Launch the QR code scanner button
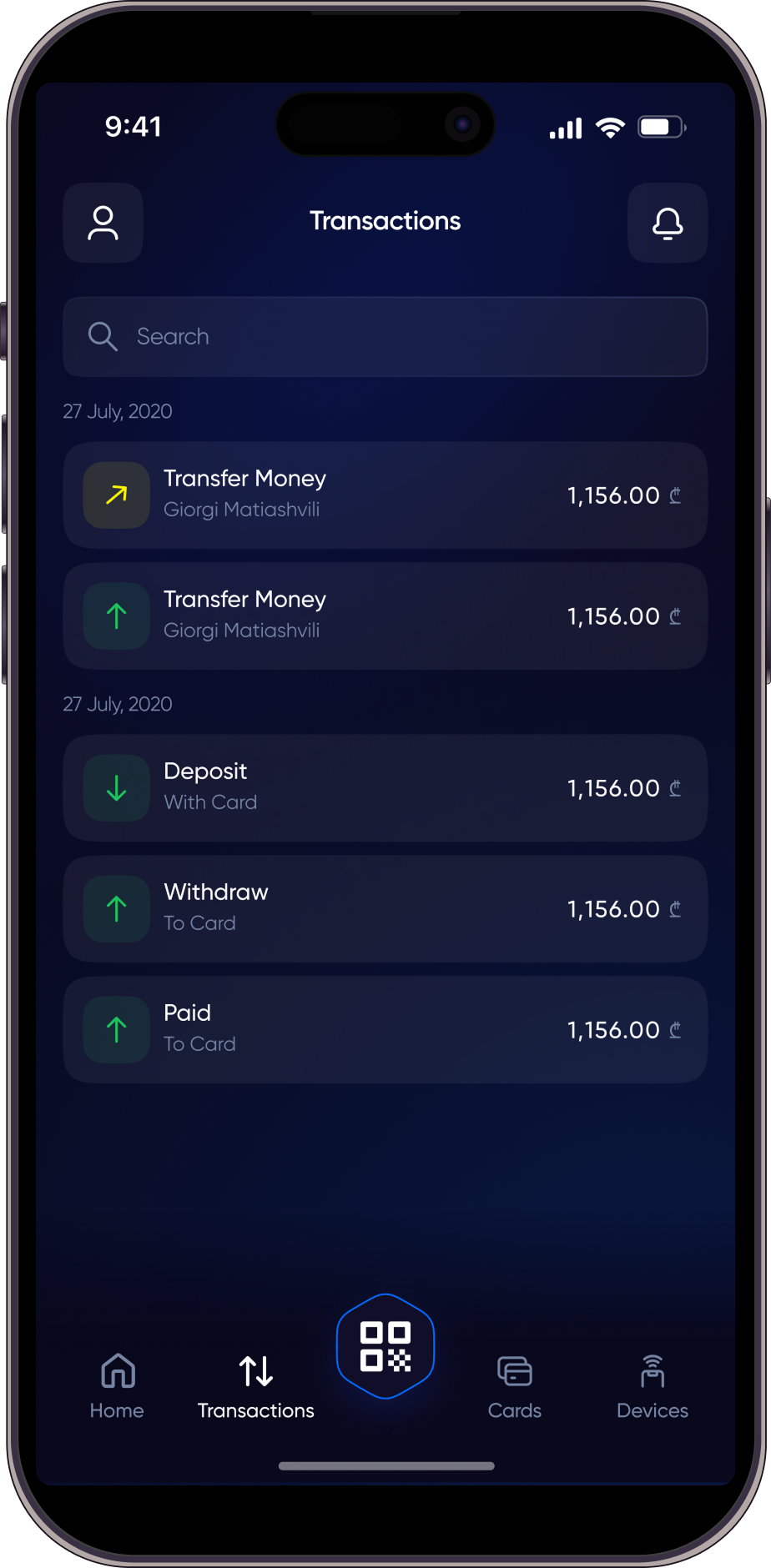Image resolution: width=771 pixels, height=1568 pixels. click(385, 1346)
